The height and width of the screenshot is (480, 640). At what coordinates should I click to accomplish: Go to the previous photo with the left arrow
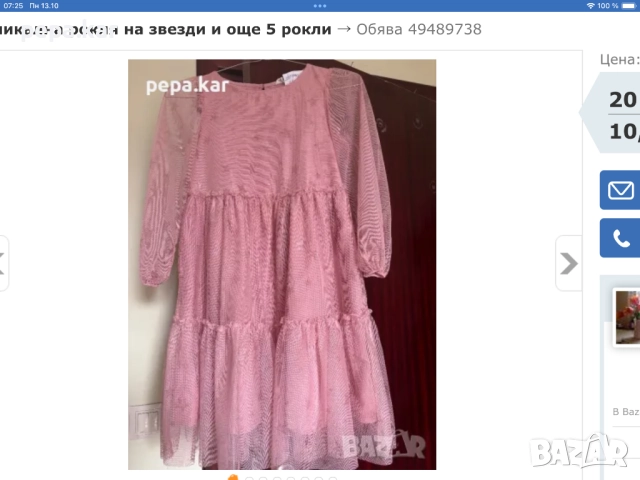tap(3, 263)
